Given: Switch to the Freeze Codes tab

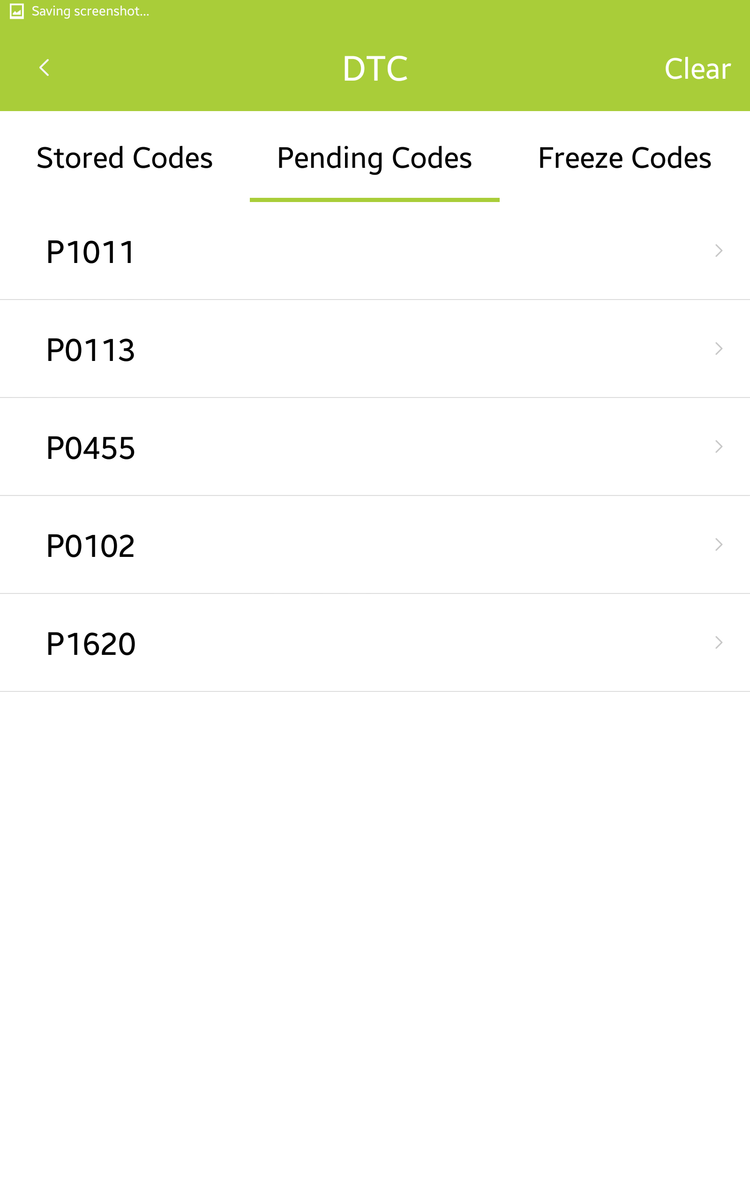Looking at the screenshot, I should [x=624, y=158].
